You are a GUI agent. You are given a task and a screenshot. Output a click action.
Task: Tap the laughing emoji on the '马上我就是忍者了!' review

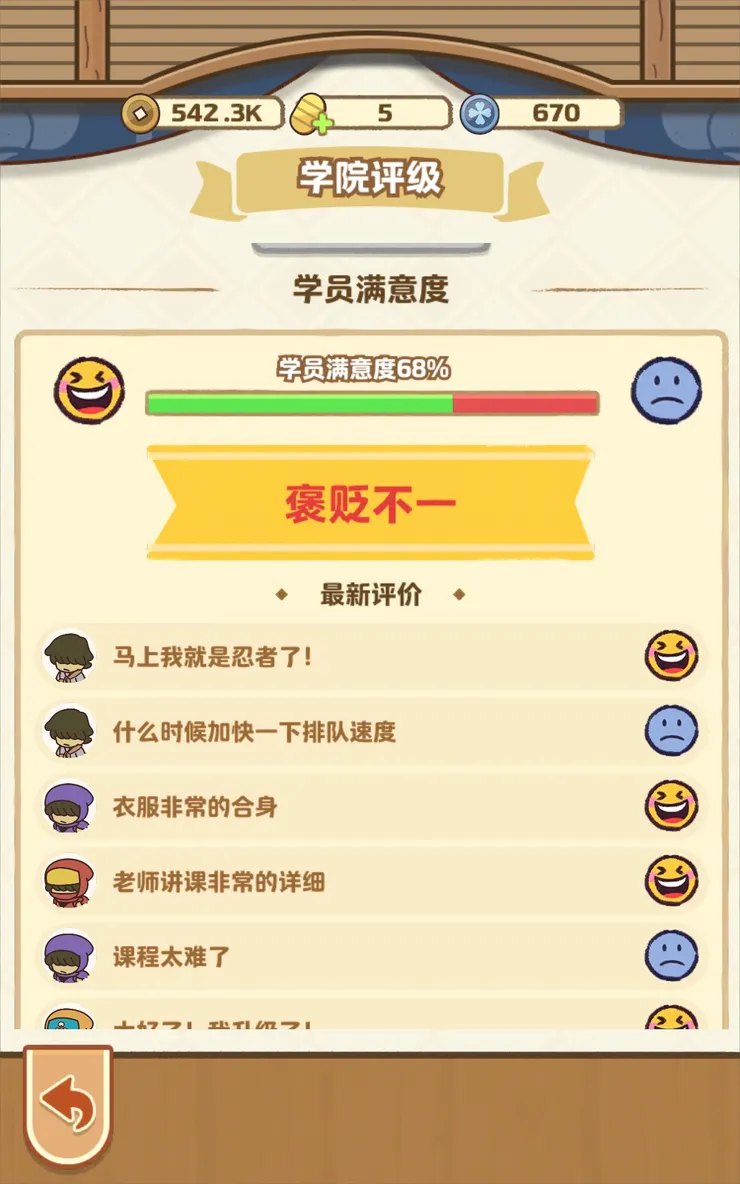672,657
